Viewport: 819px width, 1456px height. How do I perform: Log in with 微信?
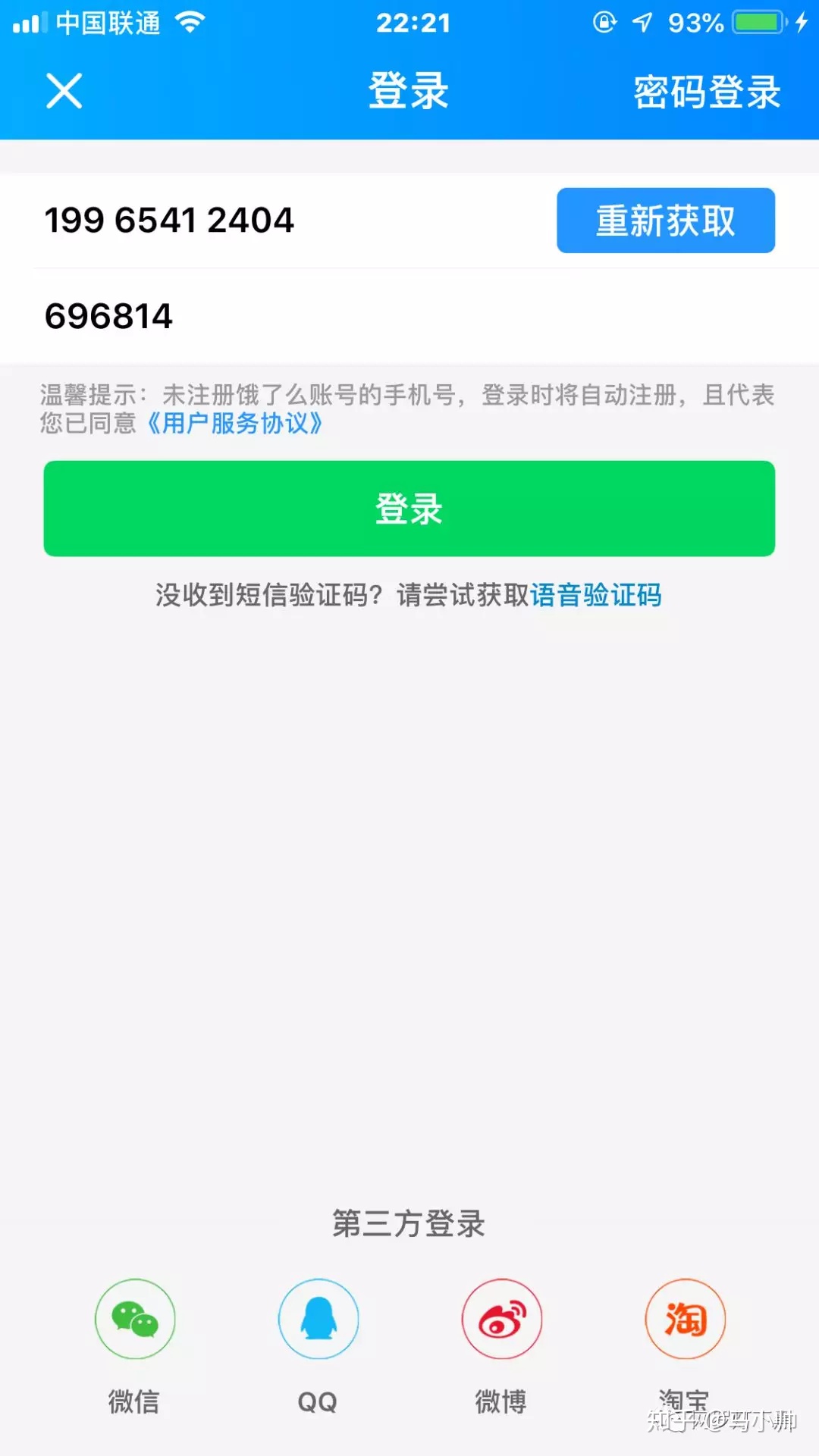tap(135, 1319)
